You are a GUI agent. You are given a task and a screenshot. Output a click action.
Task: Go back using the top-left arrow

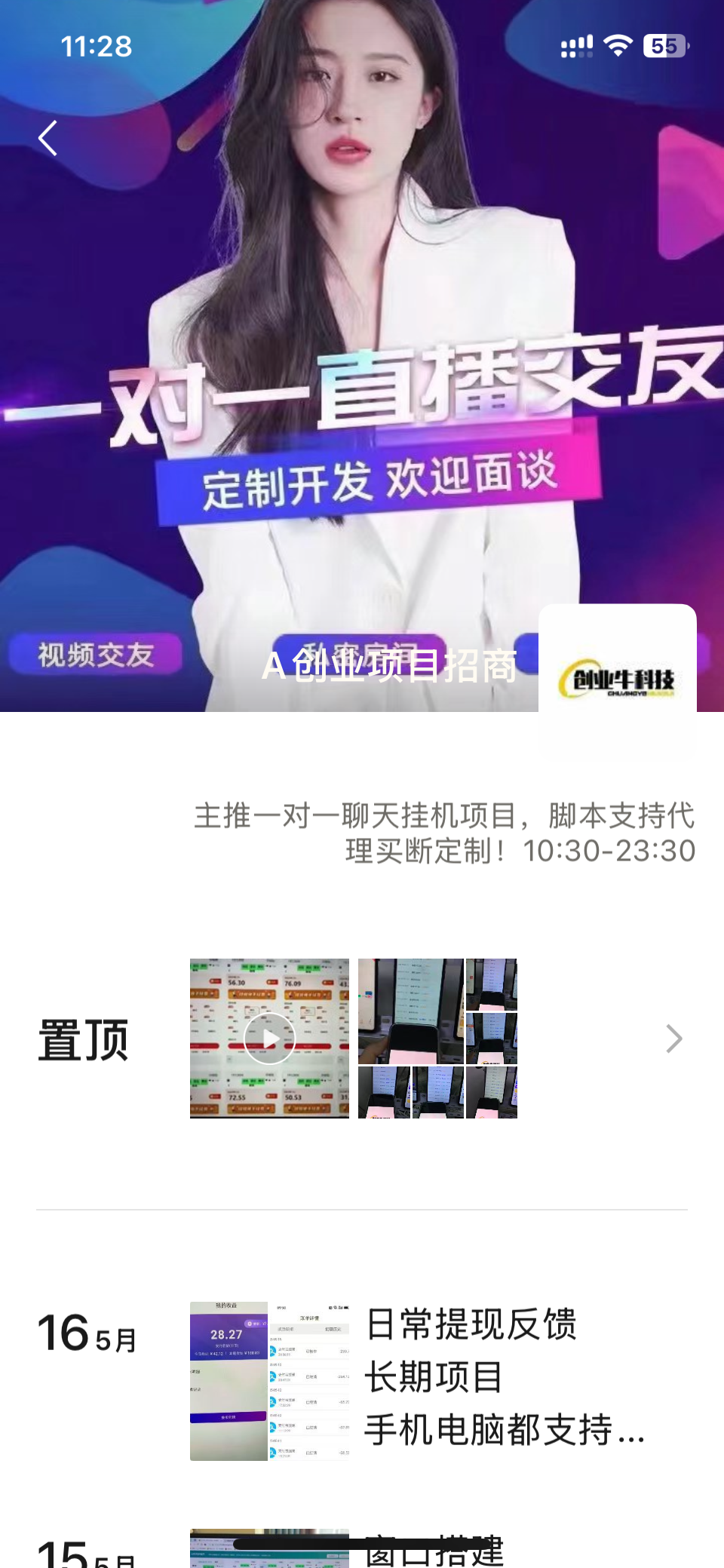pyautogui.click(x=48, y=138)
